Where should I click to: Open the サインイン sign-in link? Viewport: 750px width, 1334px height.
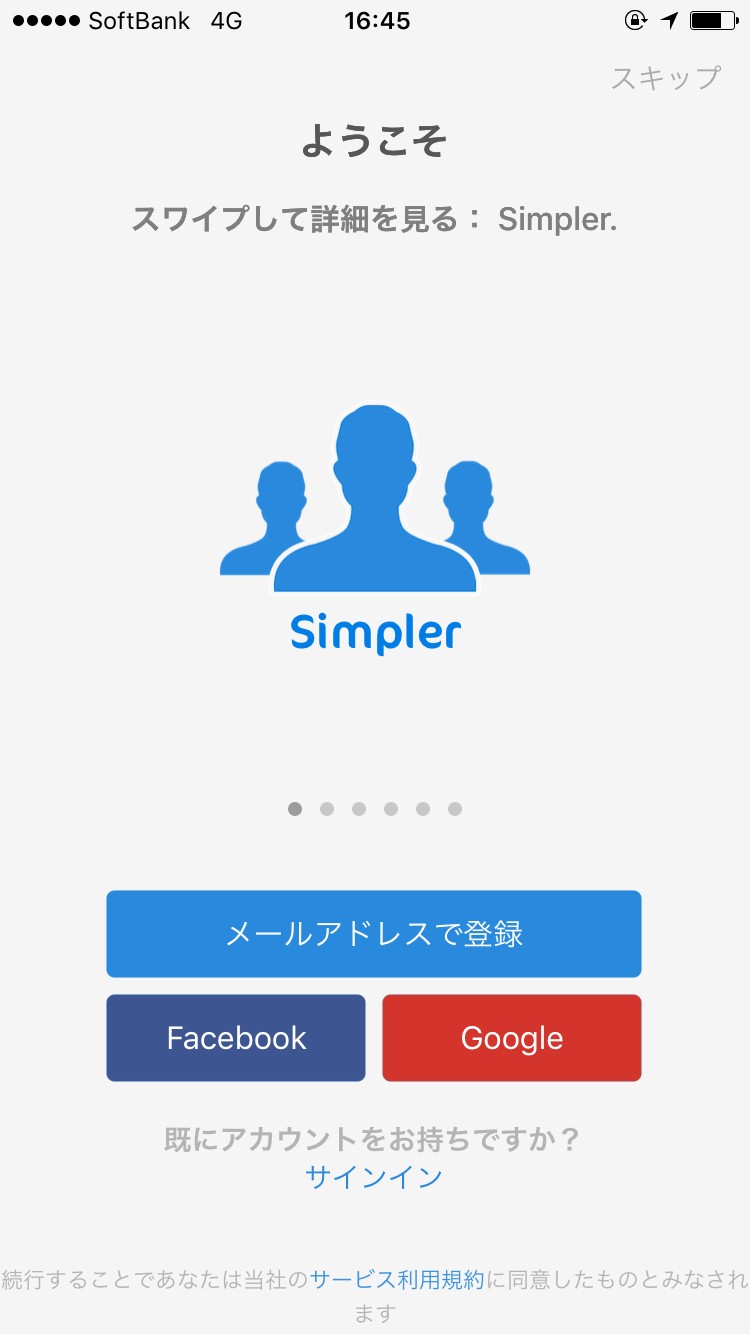pyautogui.click(x=374, y=1177)
